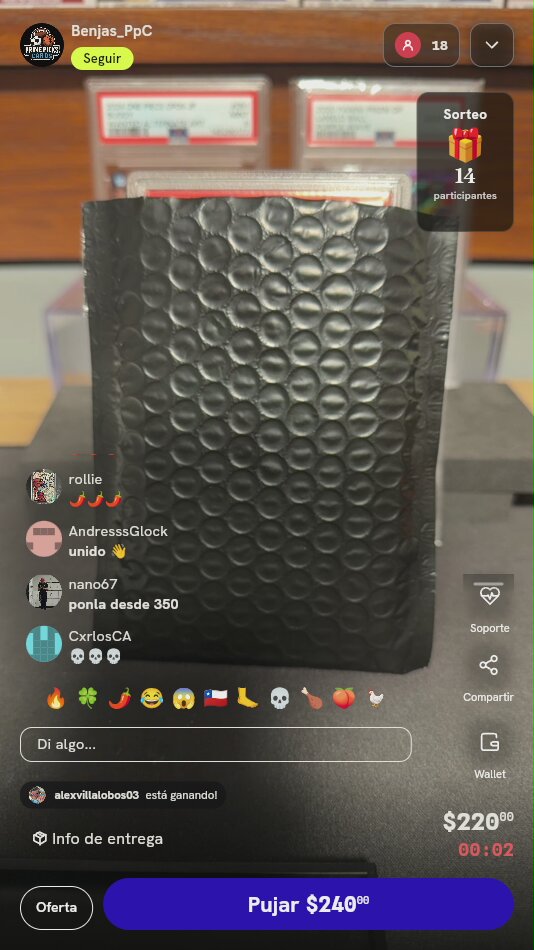Viewport: 534px width, 950px height.
Task: Share this stream via Compartir
Action: coord(489,677)
